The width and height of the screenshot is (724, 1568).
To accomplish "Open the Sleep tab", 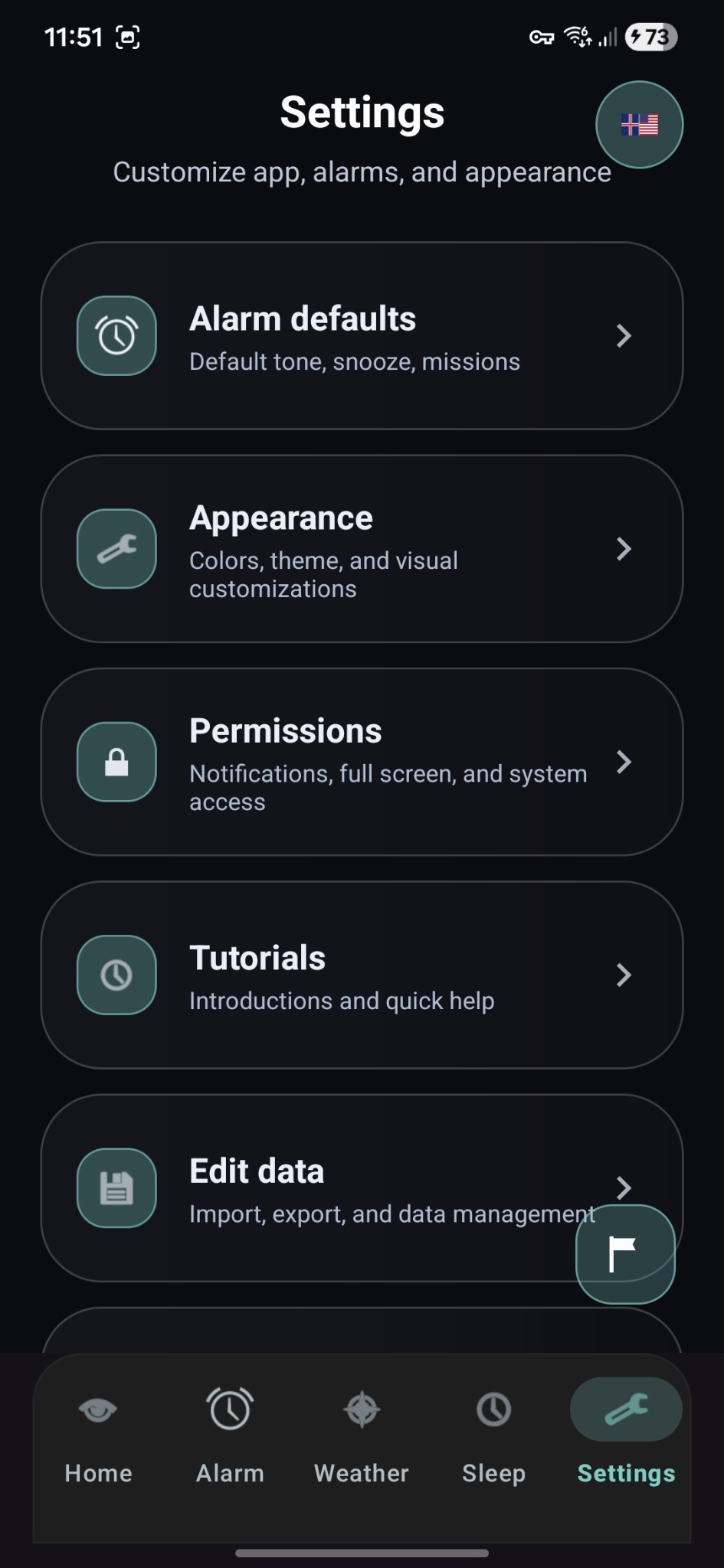I will (x=494, y=1437).
